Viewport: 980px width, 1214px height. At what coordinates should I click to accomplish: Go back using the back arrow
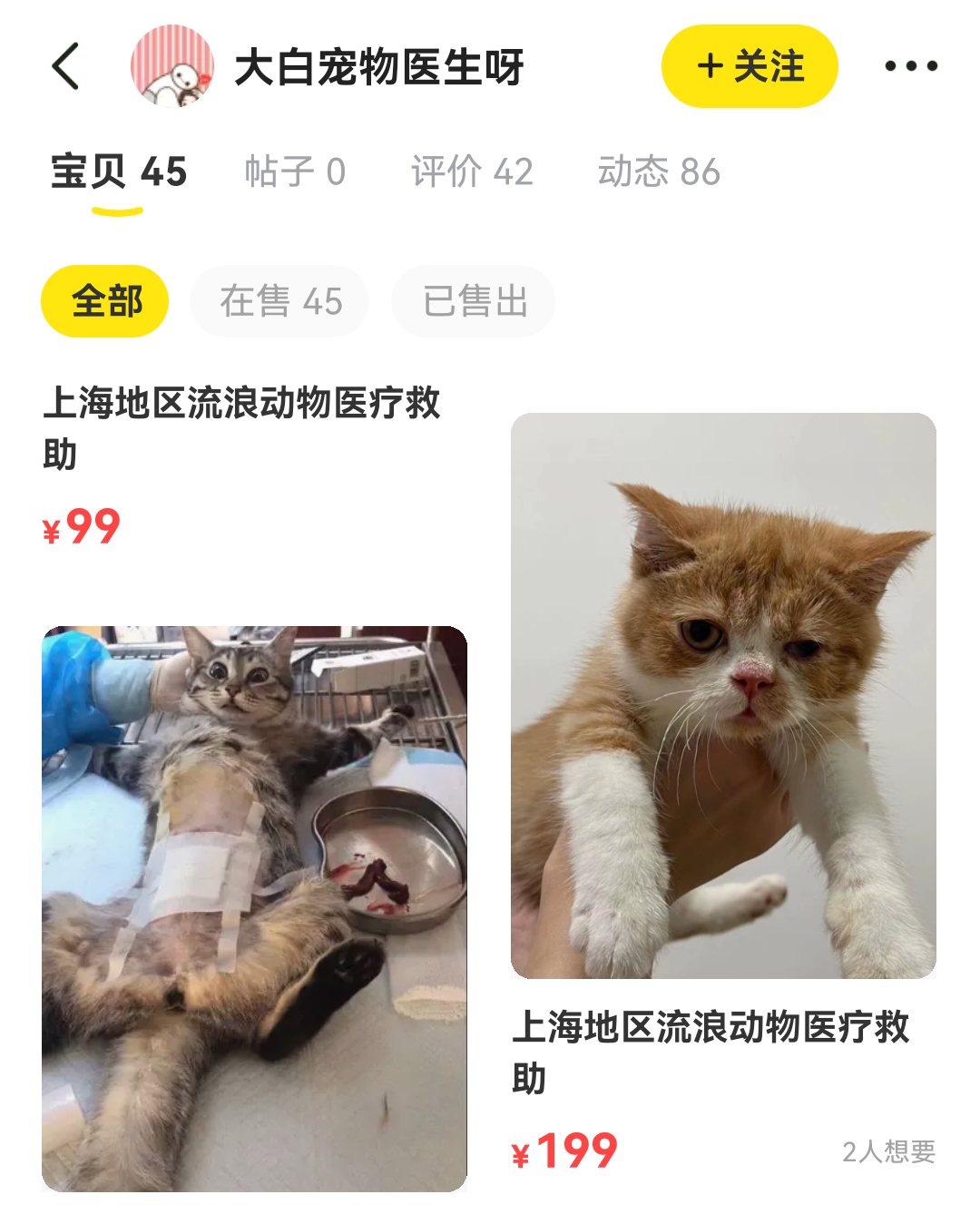click(x=66, y=66)
